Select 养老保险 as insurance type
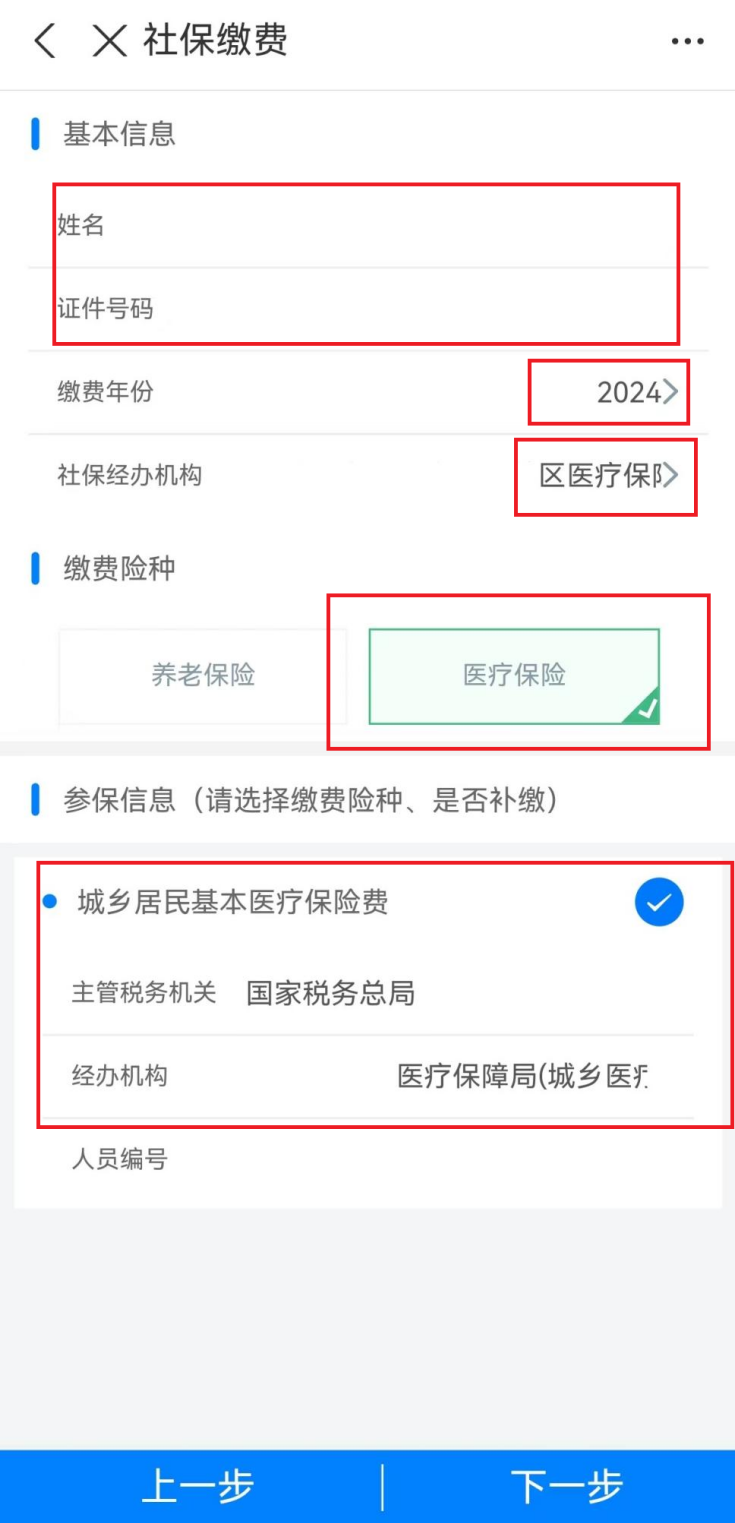The height and width of the screenshot is (1523, 735). pyautogui.click(x=203, y=676)
